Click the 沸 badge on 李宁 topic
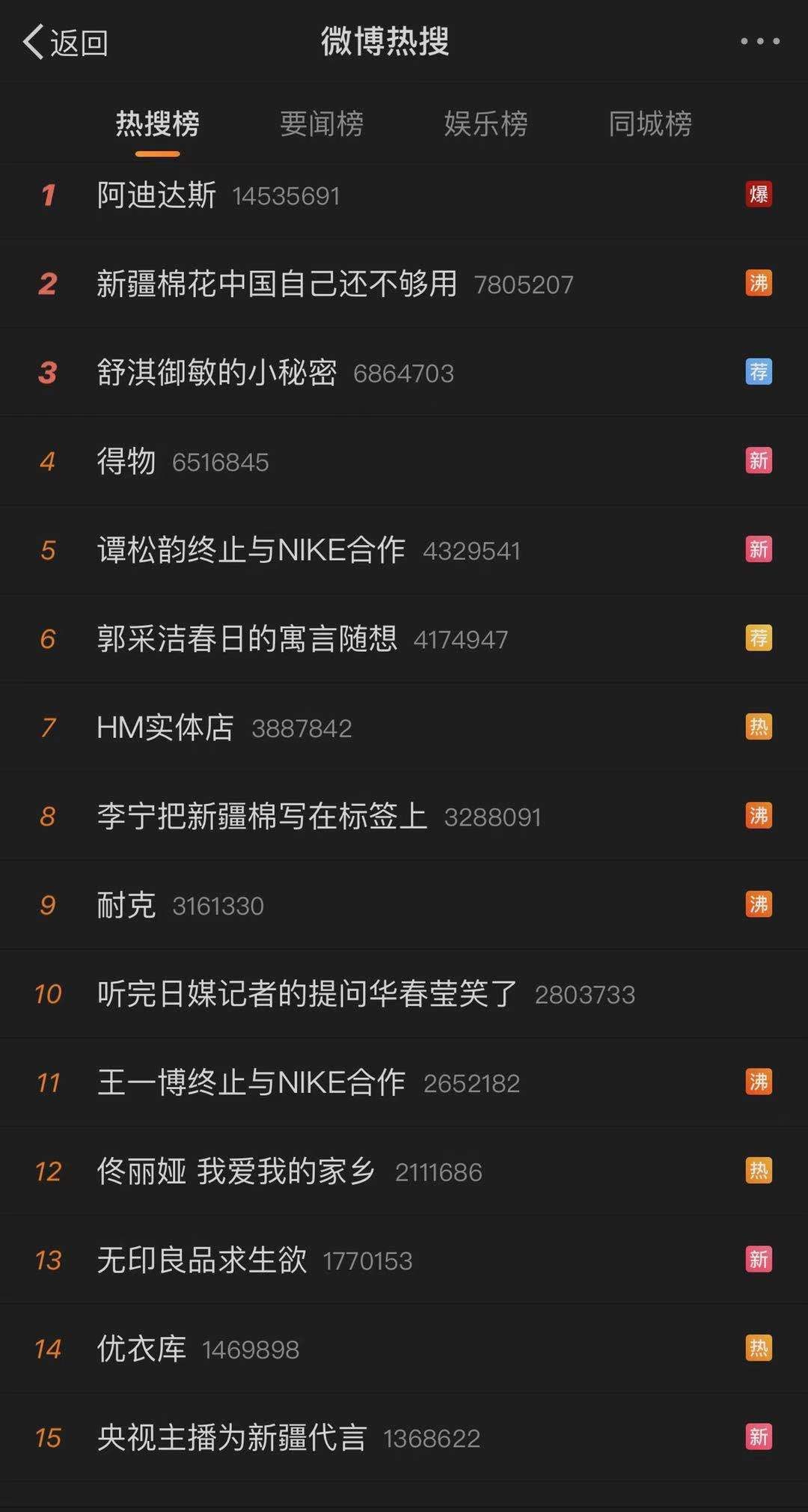Image resolution: width=808 pixels, height=1512 pixels. click(760, 816)
